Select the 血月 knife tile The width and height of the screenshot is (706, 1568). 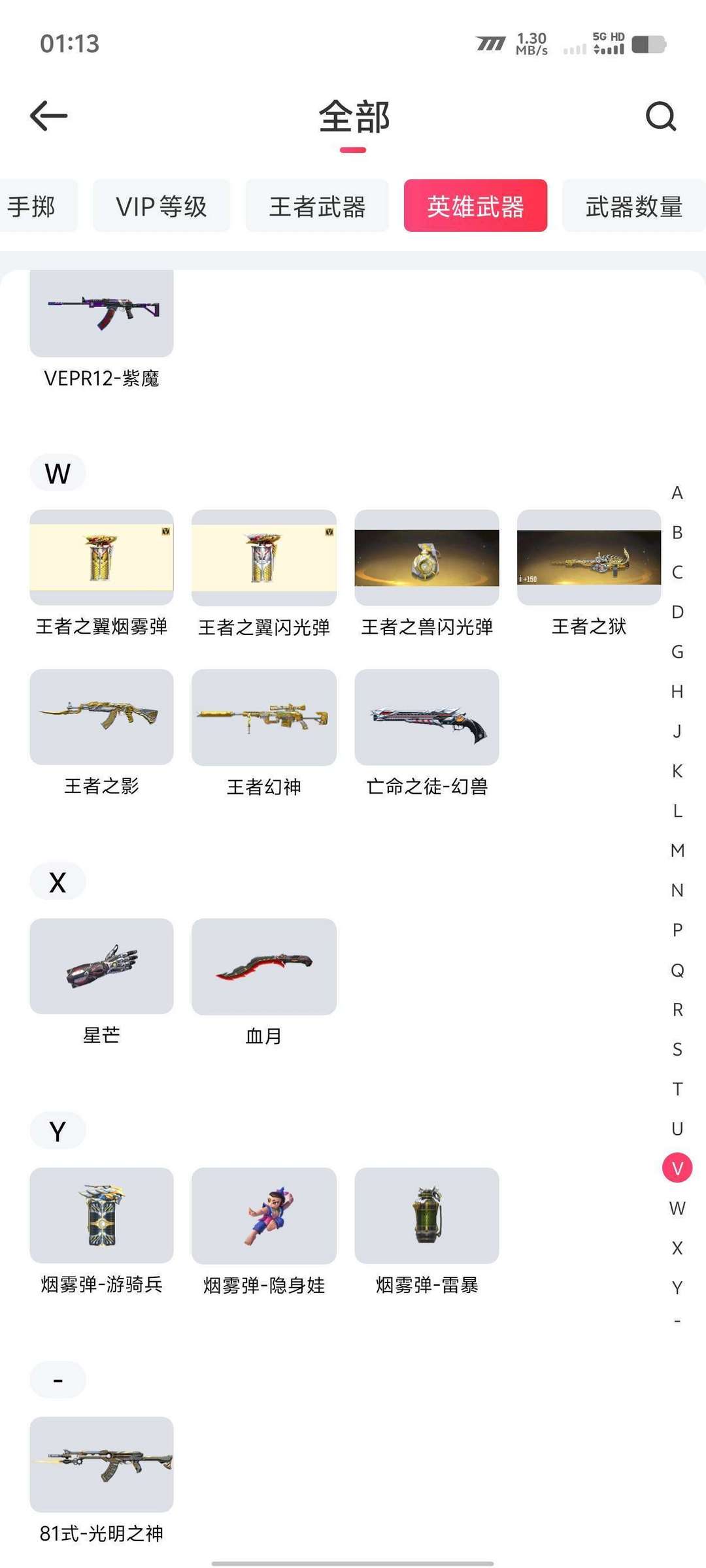click(264, 966)
